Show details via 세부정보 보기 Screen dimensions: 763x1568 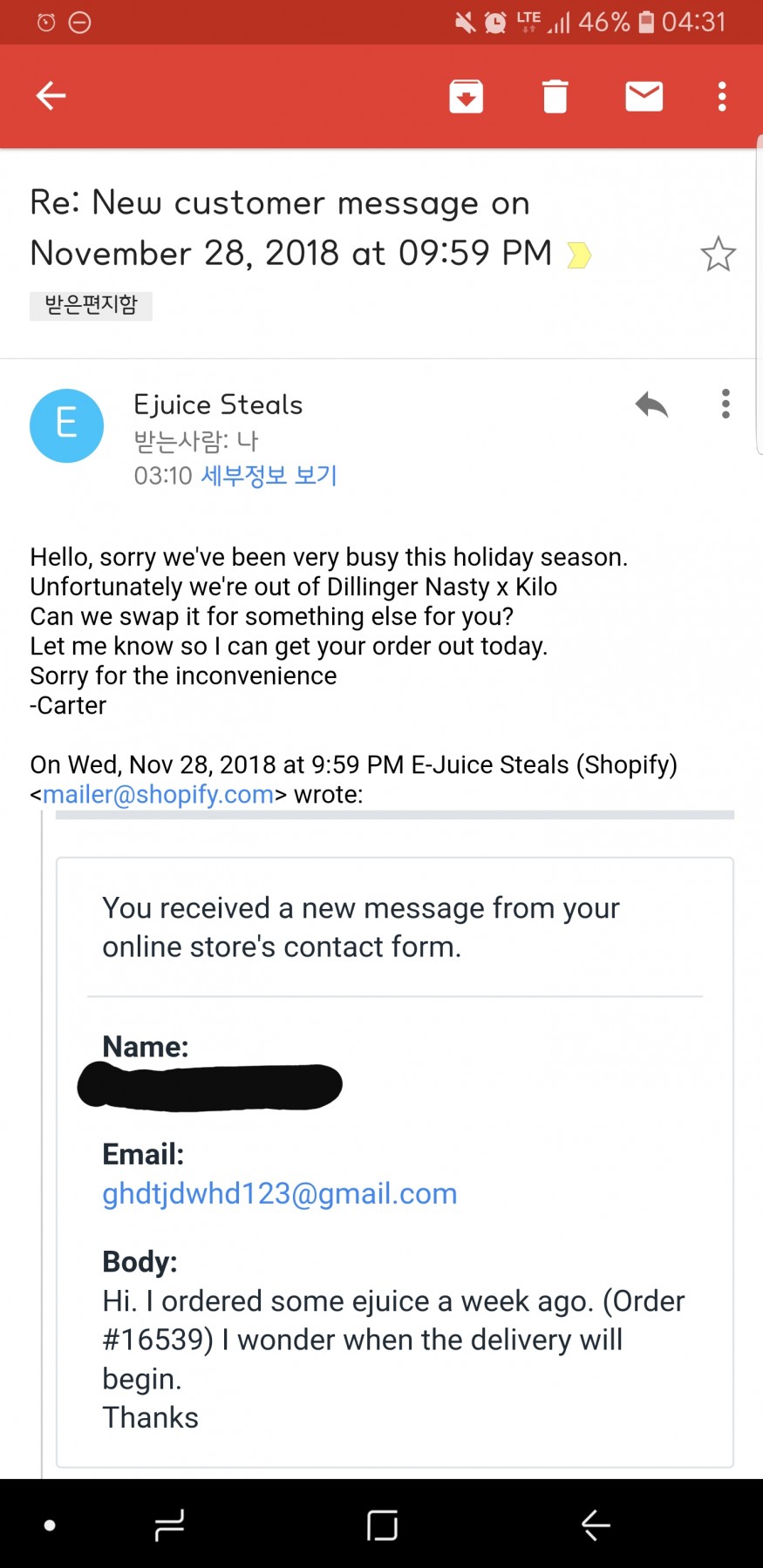[269, 476]
